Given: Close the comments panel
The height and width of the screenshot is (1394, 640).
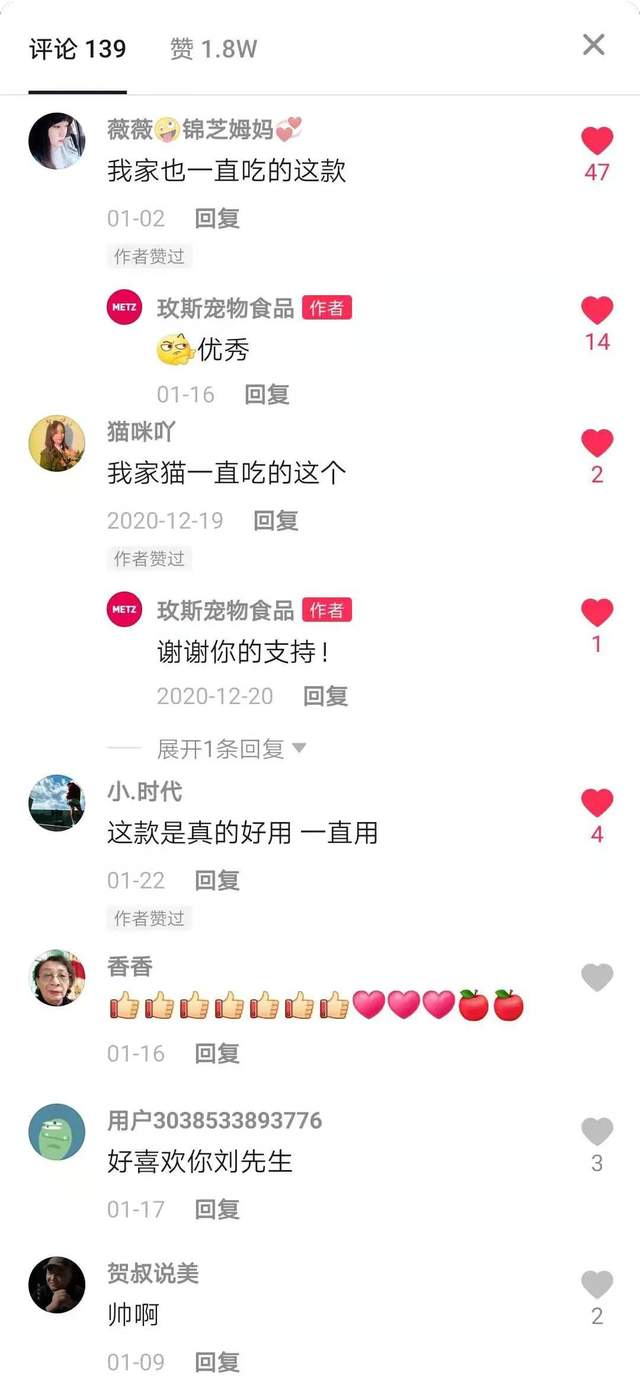Looking at the screenshot, I should pos(594,44).
